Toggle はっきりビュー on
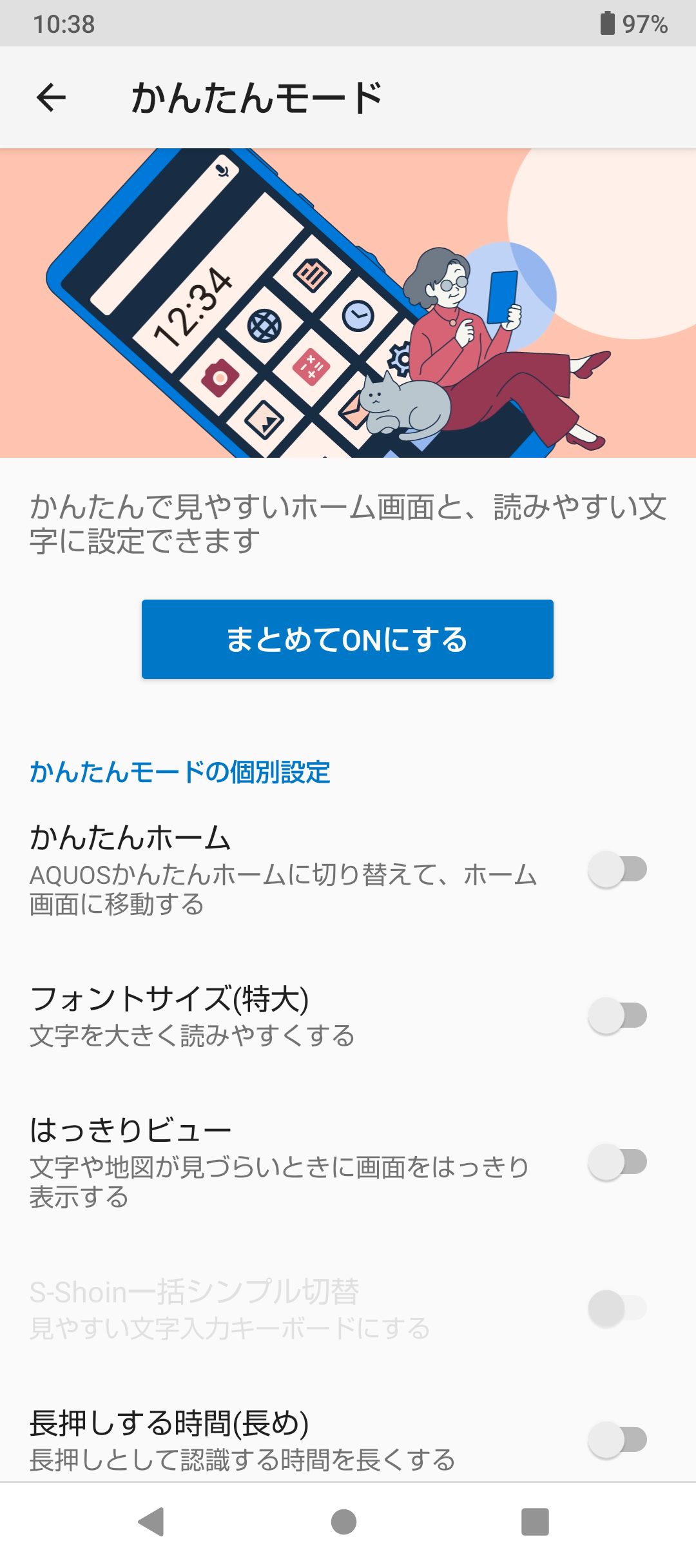696x1568 pixels. [617, 1162]
